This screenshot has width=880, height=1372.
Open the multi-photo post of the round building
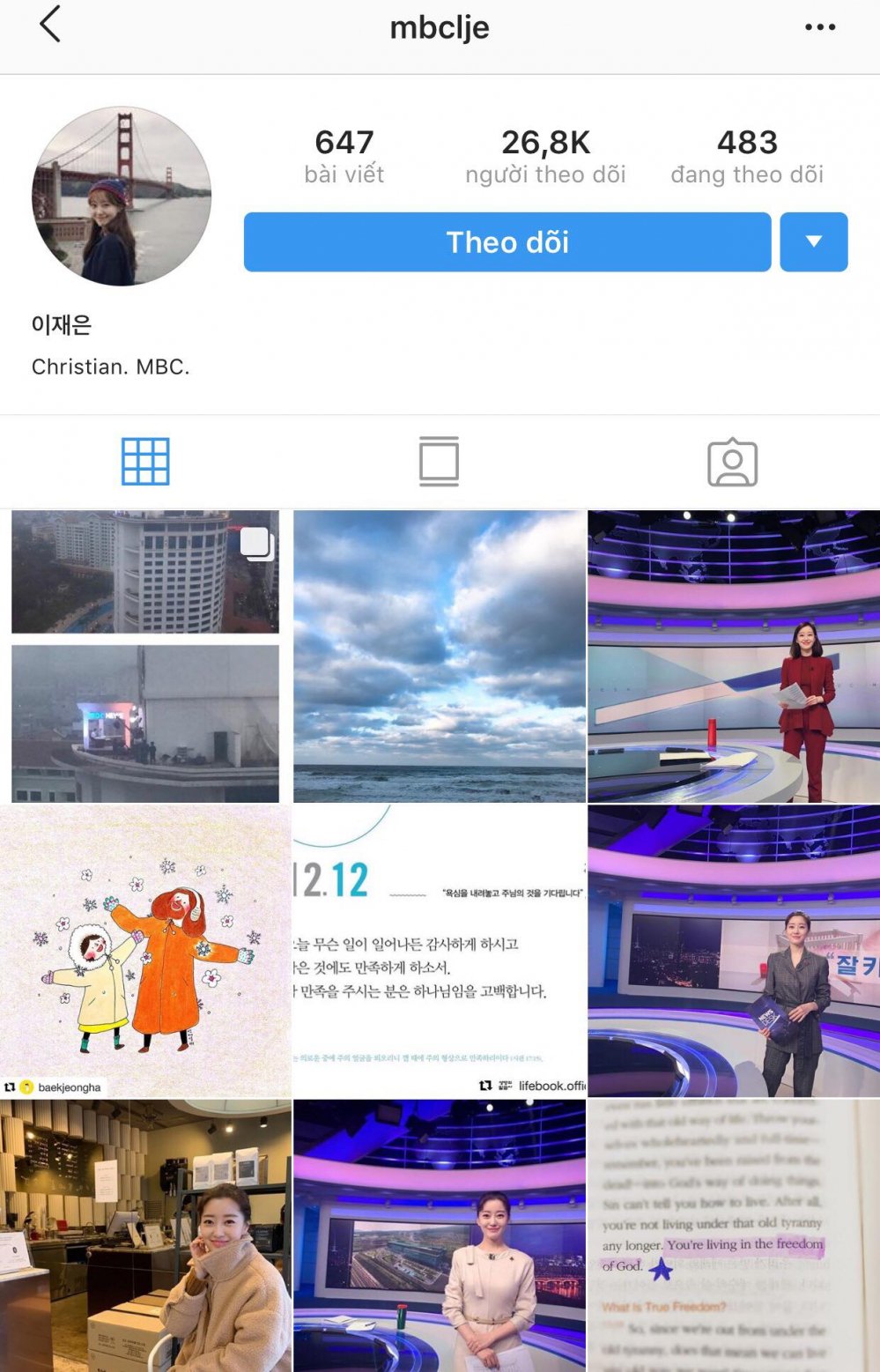tap(145, 656)
